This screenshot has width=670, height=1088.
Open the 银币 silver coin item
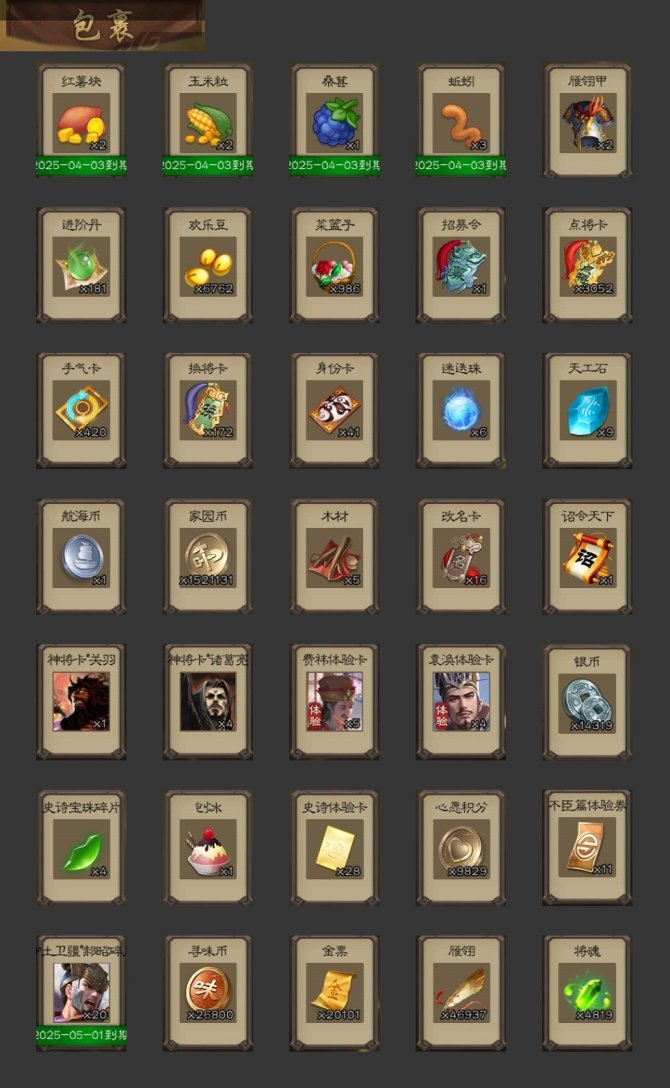coord(588,702)
